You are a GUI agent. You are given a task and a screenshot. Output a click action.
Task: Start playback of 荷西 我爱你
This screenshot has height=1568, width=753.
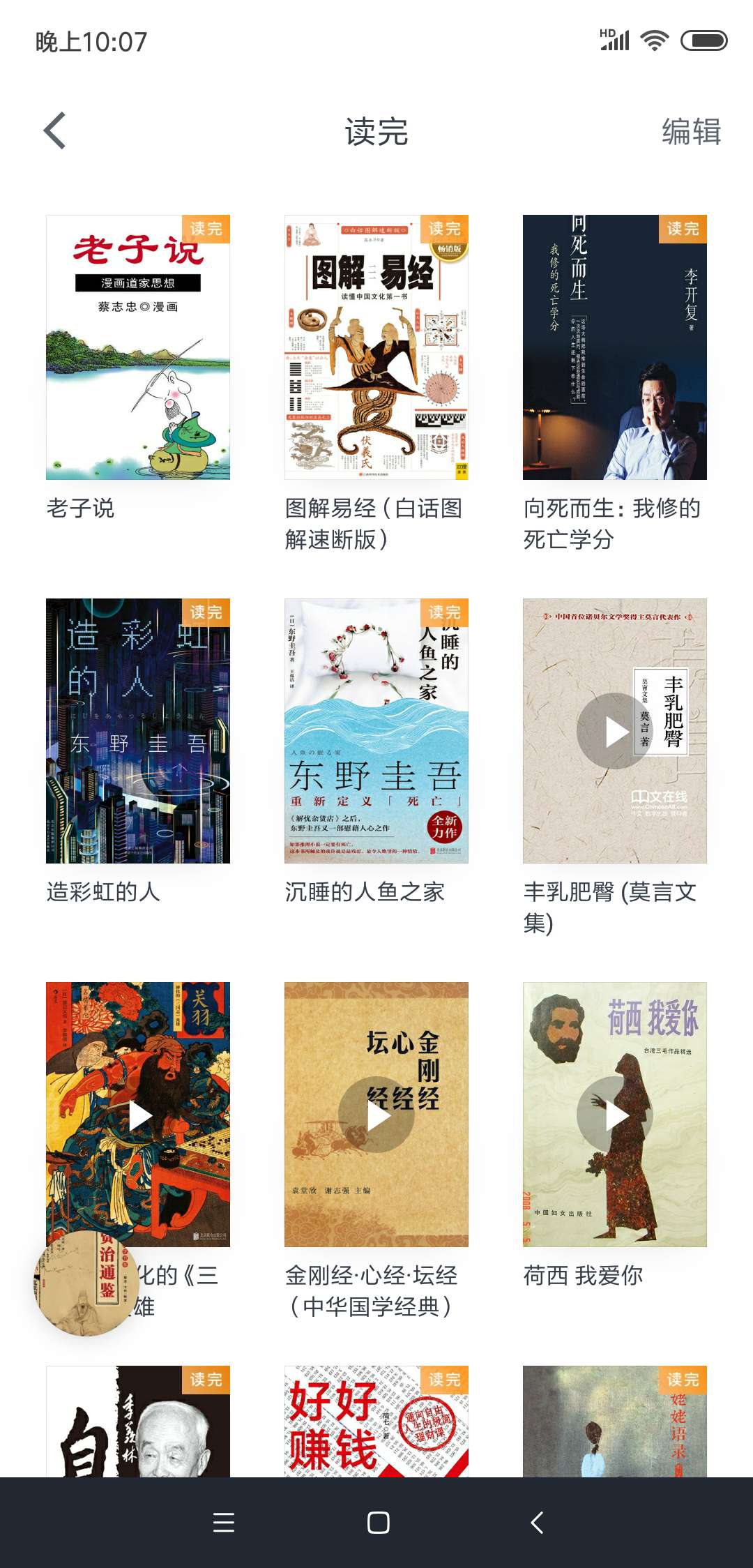click(614, 1113)
